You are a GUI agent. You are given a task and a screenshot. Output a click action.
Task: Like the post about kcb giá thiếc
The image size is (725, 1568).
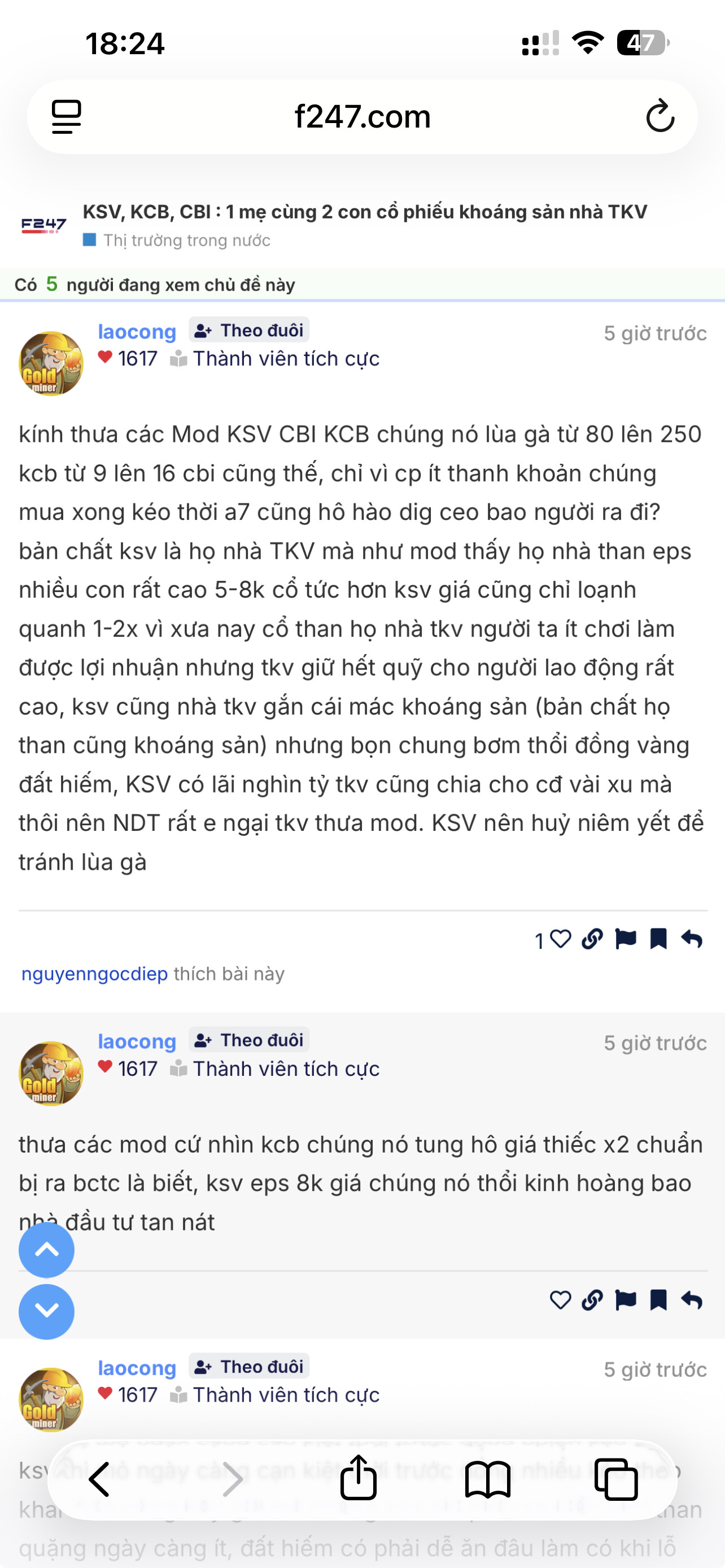tap(560, 1300)
